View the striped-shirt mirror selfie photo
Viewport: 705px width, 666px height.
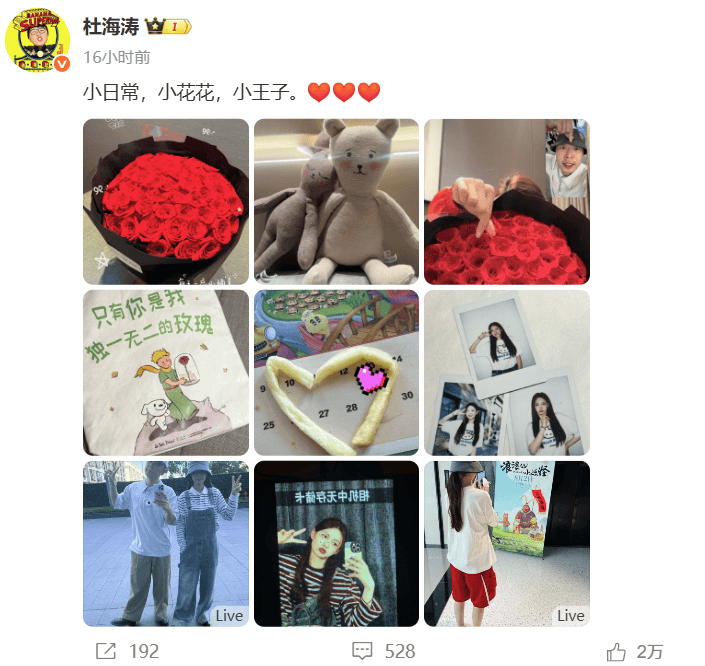point(336,543)
